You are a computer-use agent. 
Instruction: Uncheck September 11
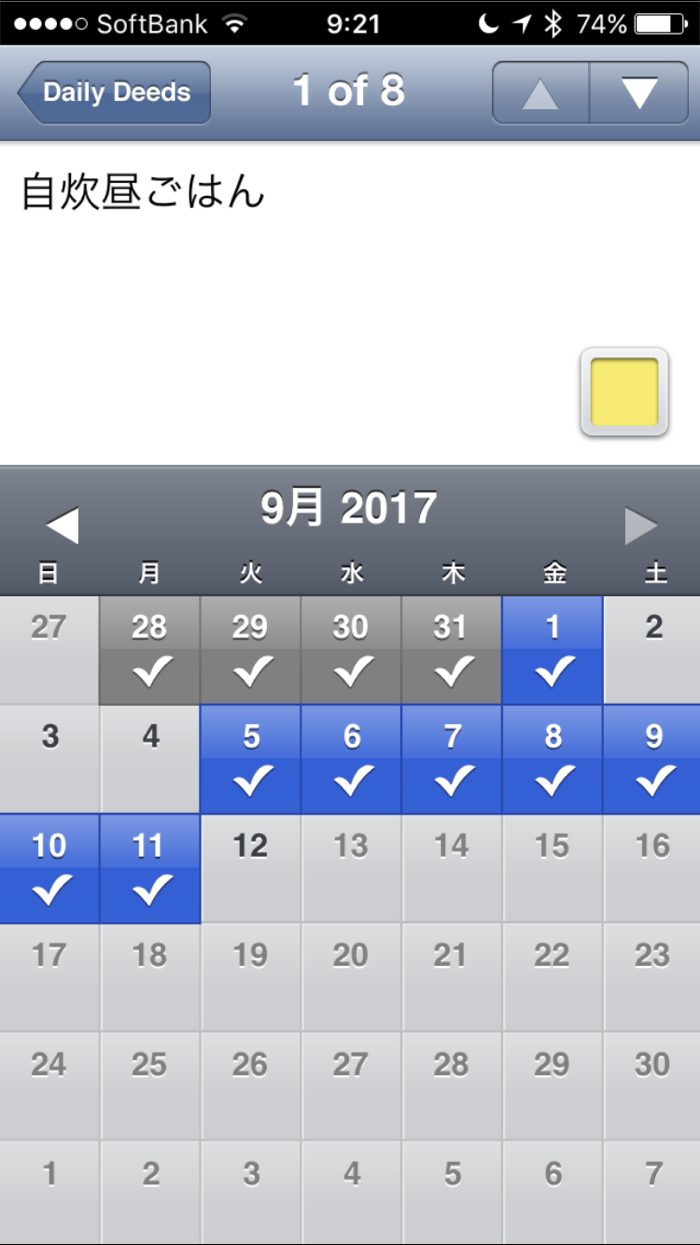tap(150, 868)
